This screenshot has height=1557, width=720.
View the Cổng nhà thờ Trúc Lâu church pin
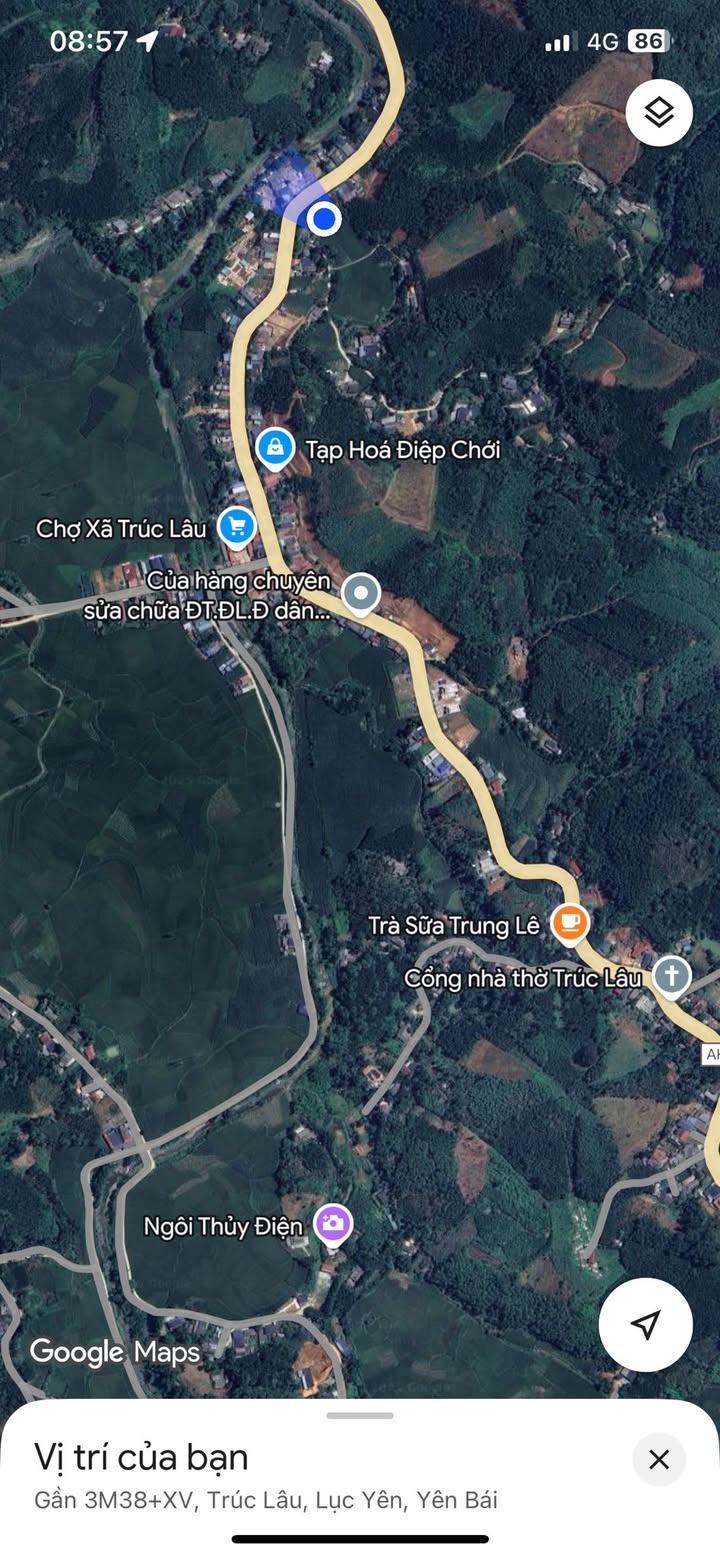[671, 976]
